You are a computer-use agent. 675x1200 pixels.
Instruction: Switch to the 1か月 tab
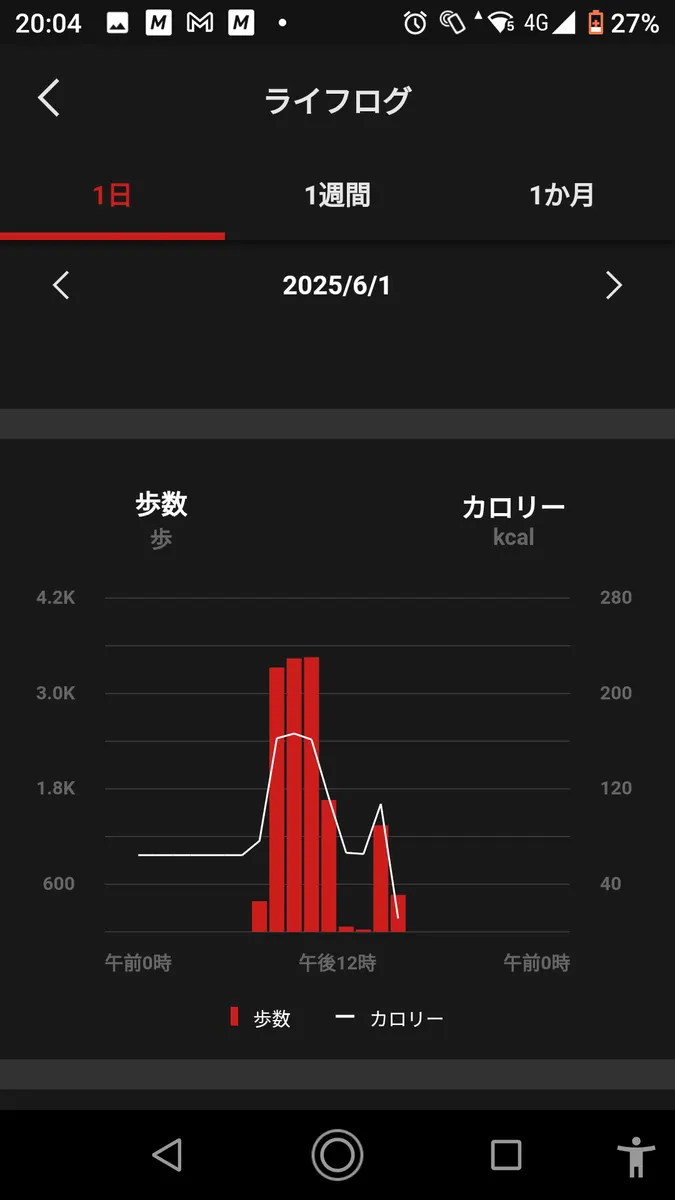pos(562,195)
